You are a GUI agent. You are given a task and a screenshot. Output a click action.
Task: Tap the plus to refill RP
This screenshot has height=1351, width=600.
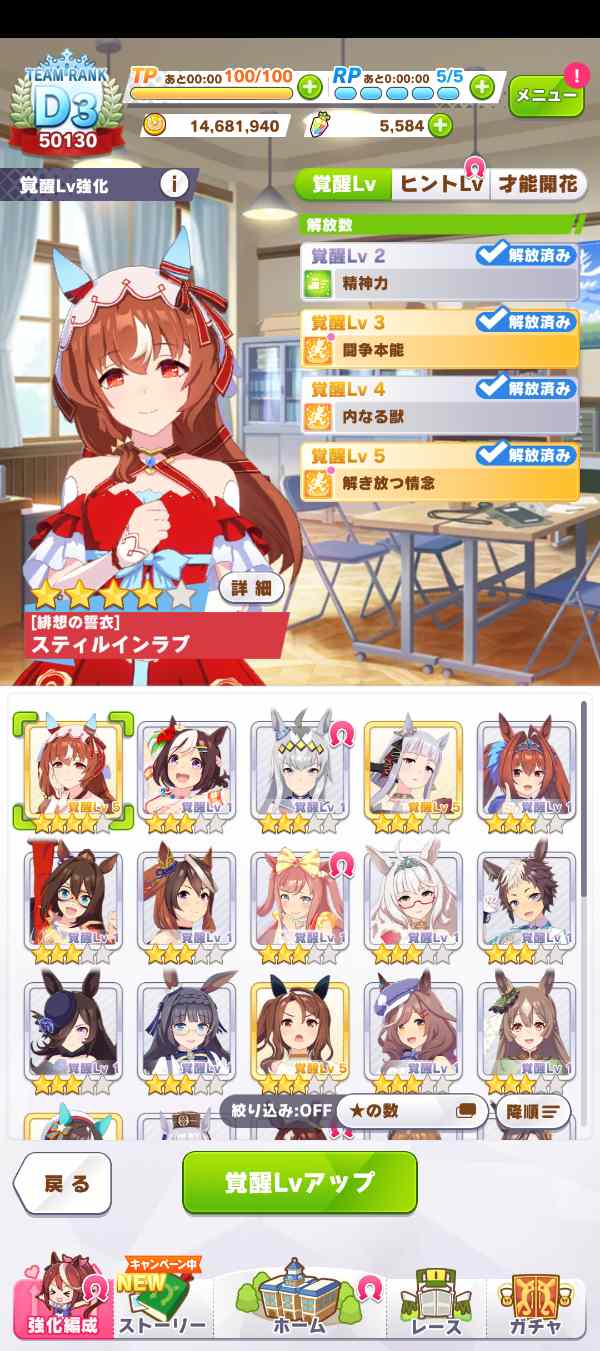pyautogui.click(x=482, y=86)
